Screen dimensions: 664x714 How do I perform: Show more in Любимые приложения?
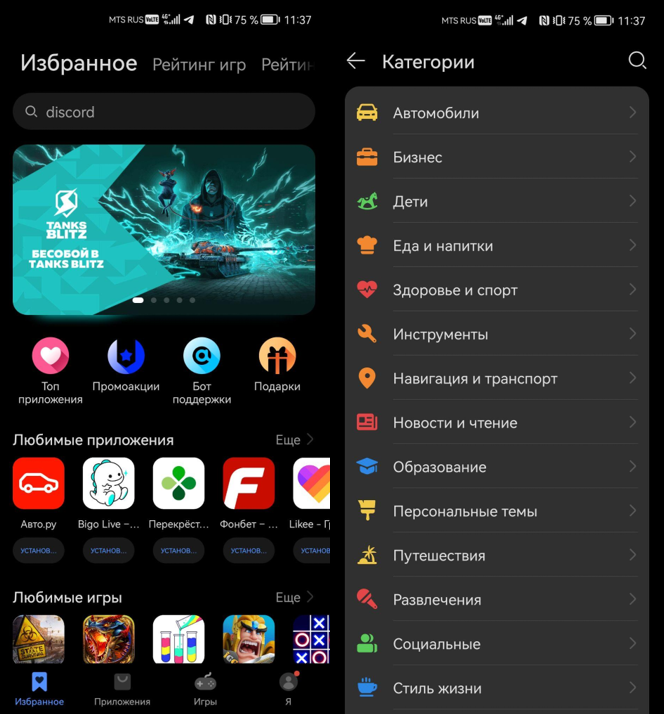[x=295, y=439]
